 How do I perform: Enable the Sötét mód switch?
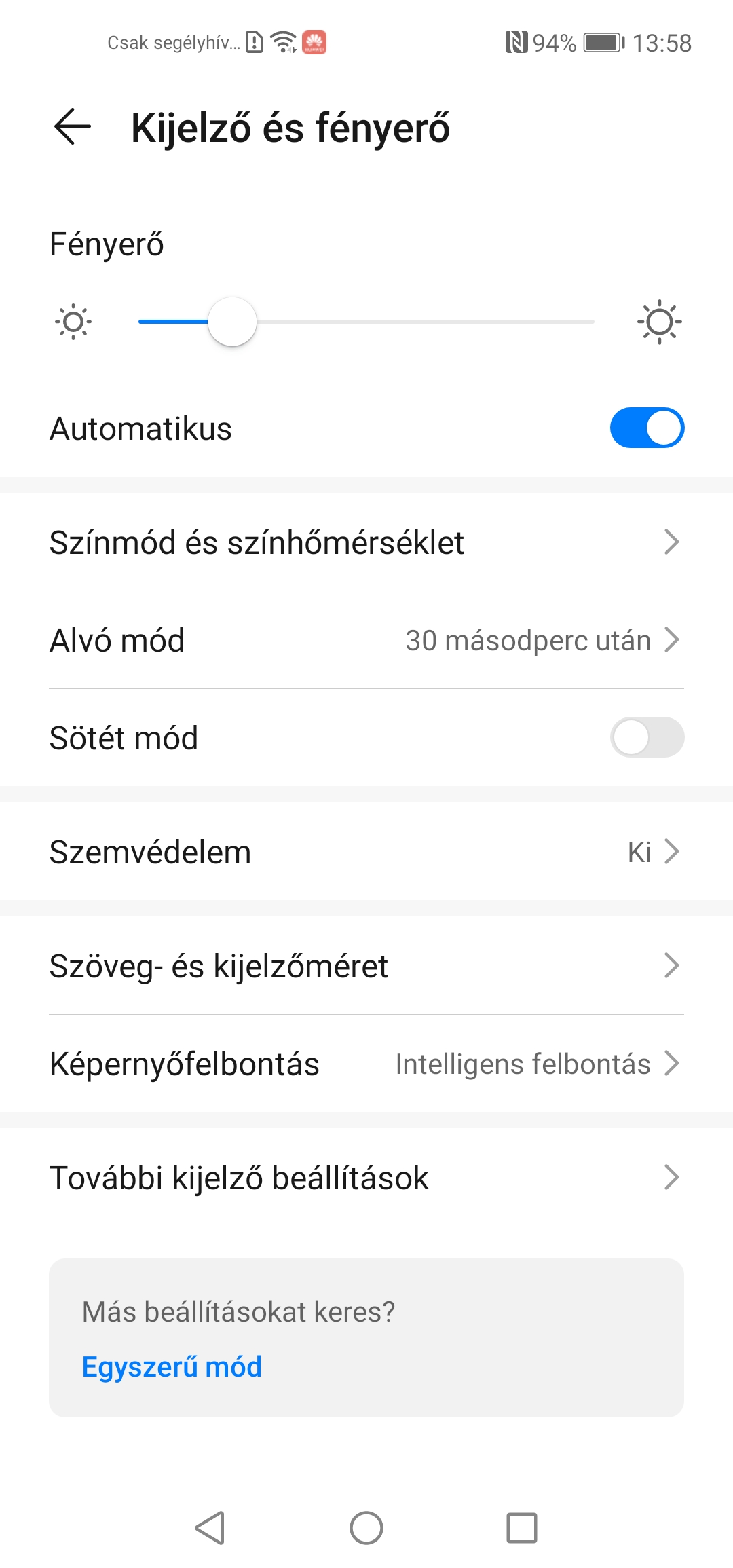(x=646, y=738)
